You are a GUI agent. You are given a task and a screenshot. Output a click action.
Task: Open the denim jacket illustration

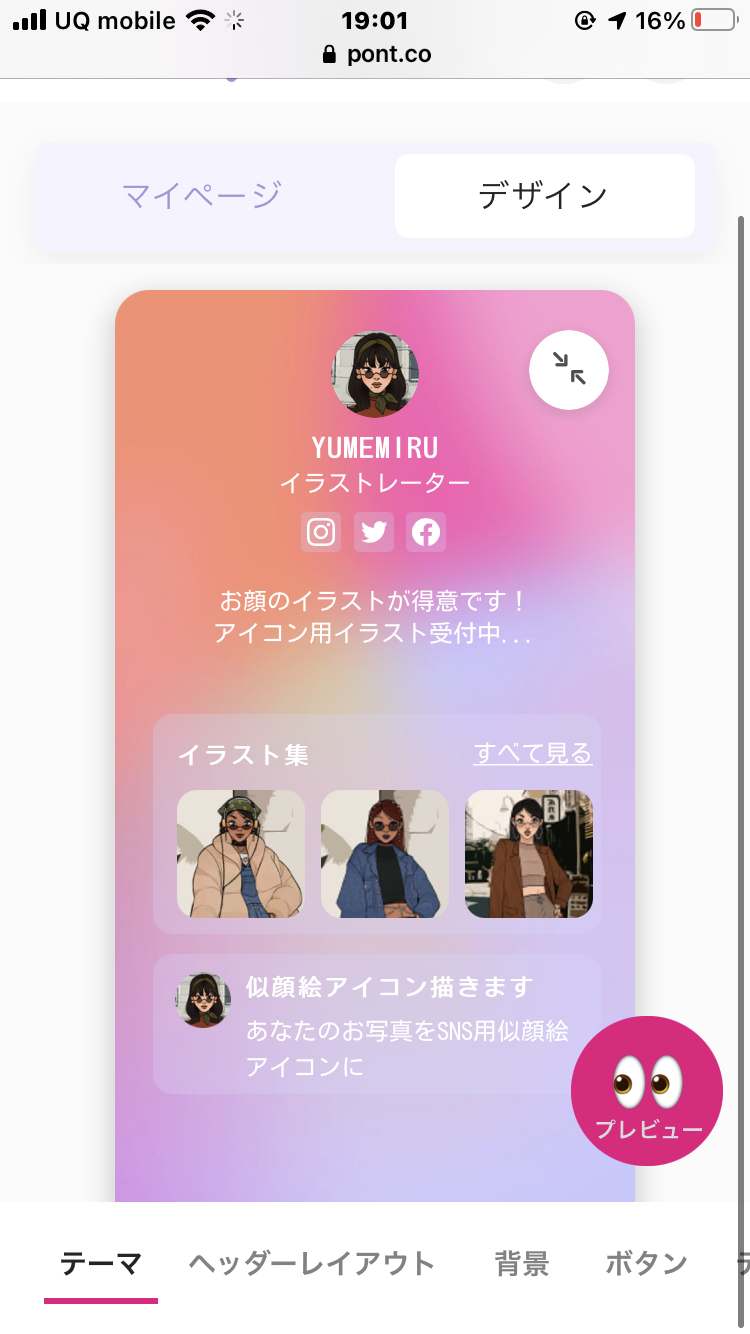click(x=385, y=854)
